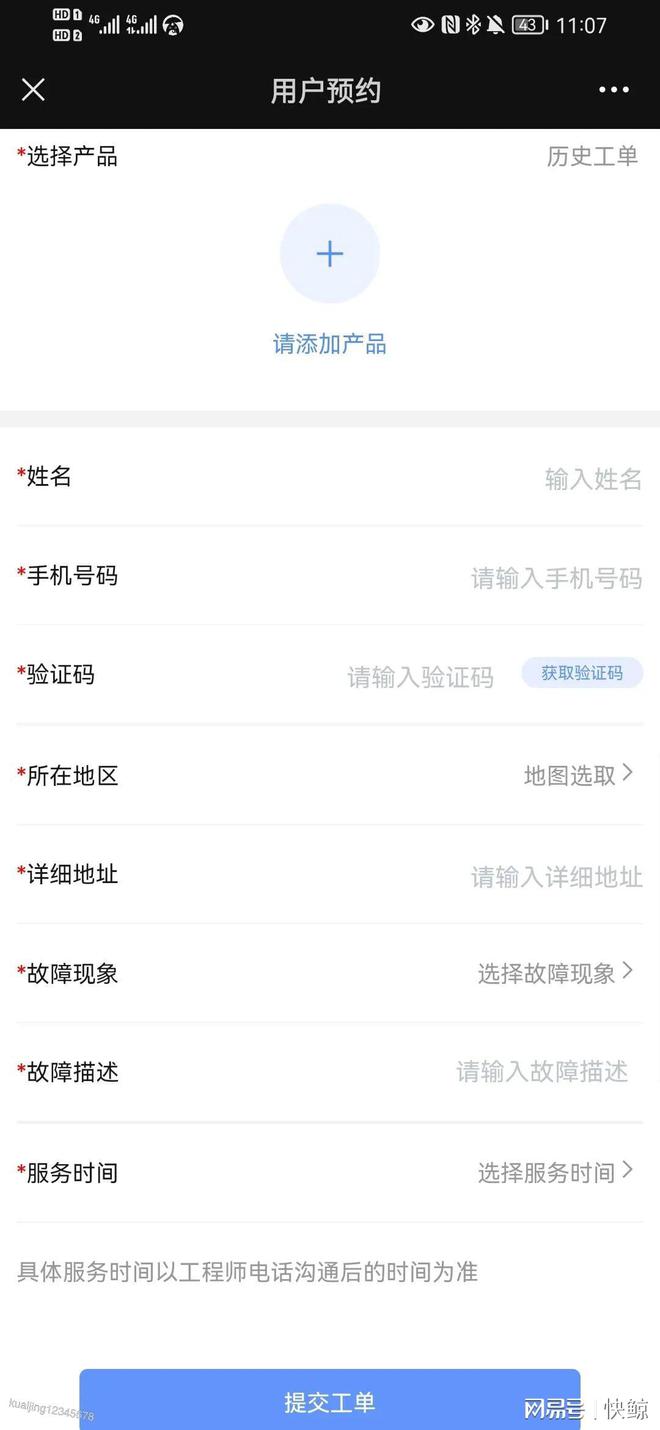This screenshot has height=1430, width=660.
Task: Focus the 详细地址 detailed address field
Action: point(556,877)
